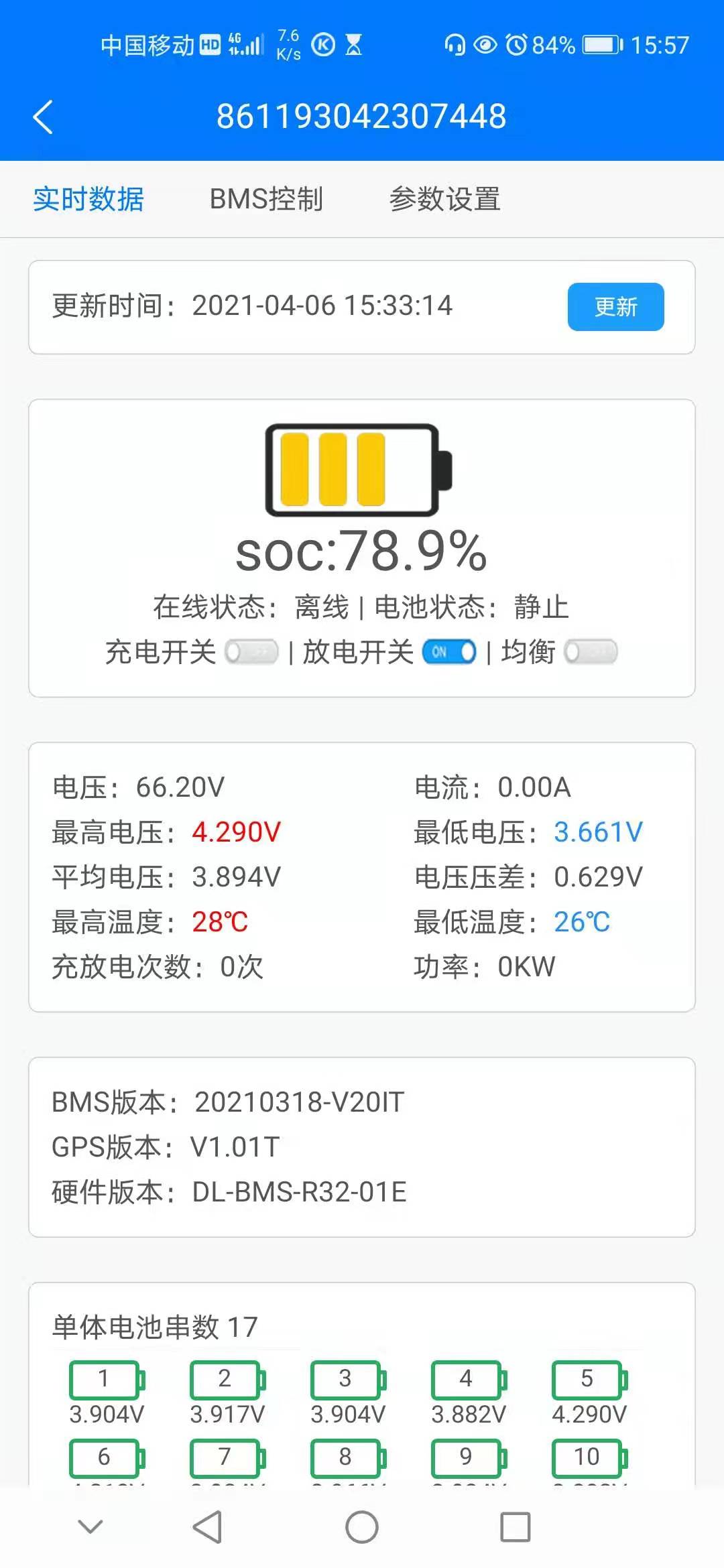724x1568 pixels.
Task: Toggle the 充电开关 switch
Action: (x=251, y=651)
